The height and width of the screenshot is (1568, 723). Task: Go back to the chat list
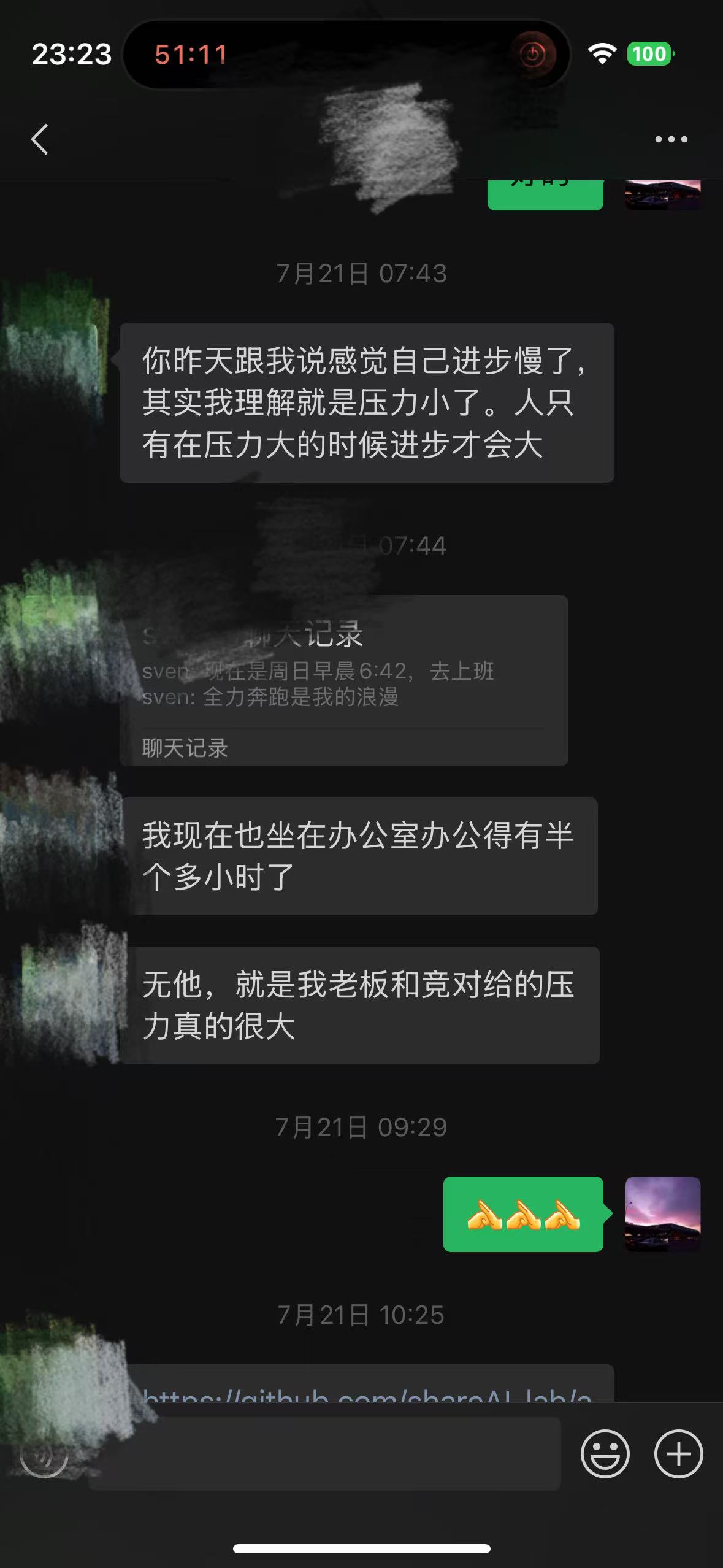point(40,139)
